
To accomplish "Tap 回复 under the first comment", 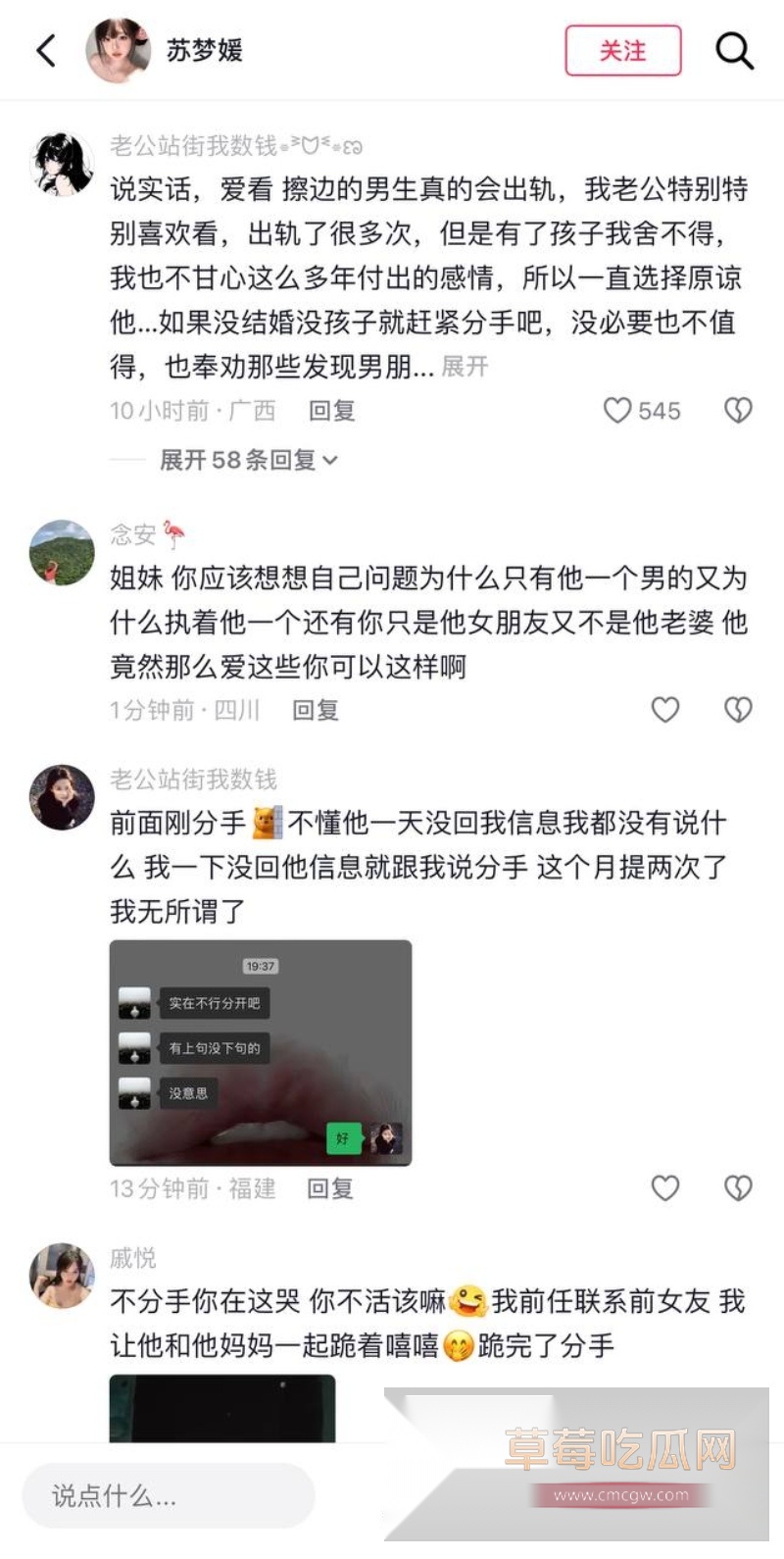I will coord(332,412).
